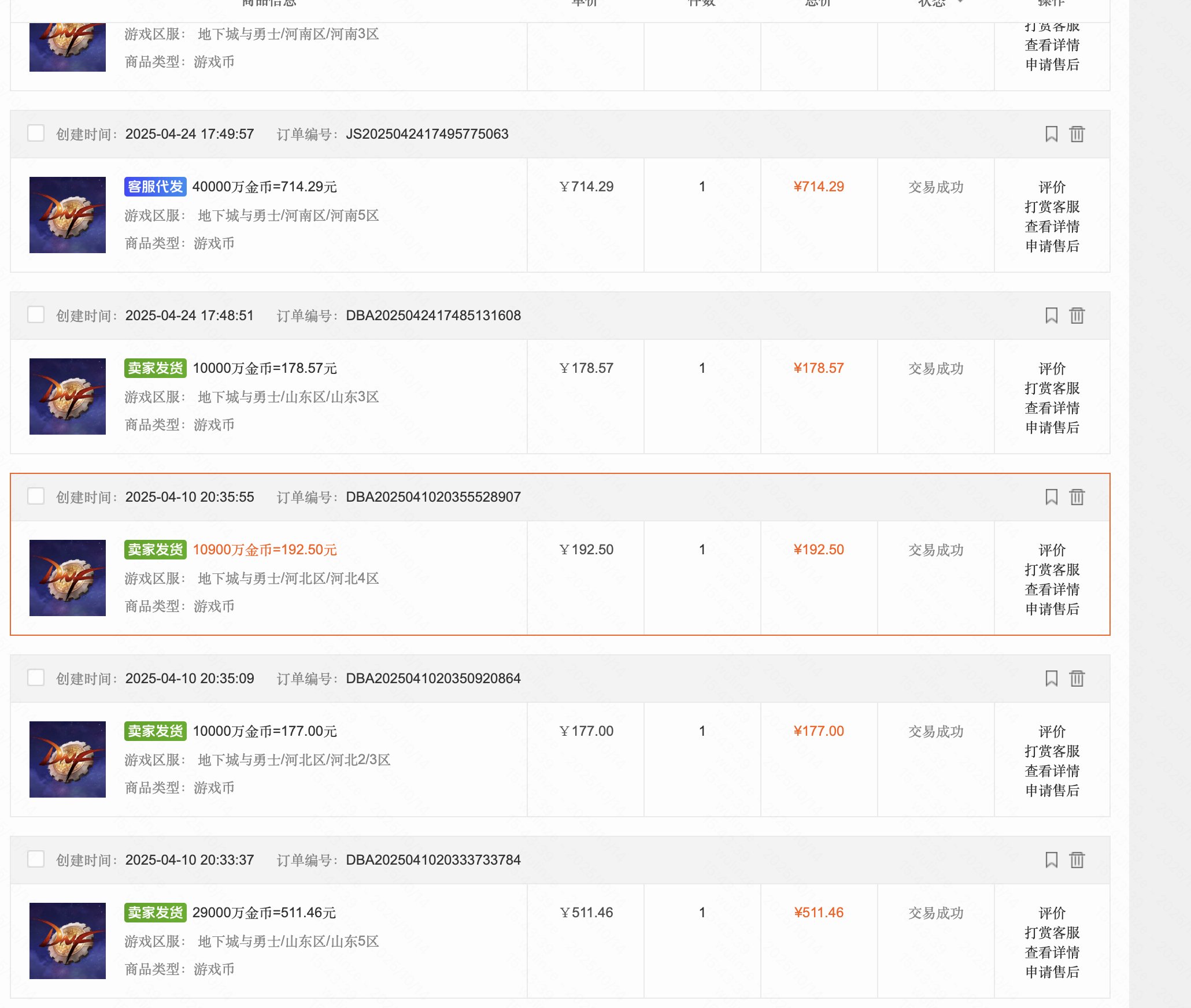Remove order DBA2025041020350920864 with trash icon

[x=1077, y=679]
